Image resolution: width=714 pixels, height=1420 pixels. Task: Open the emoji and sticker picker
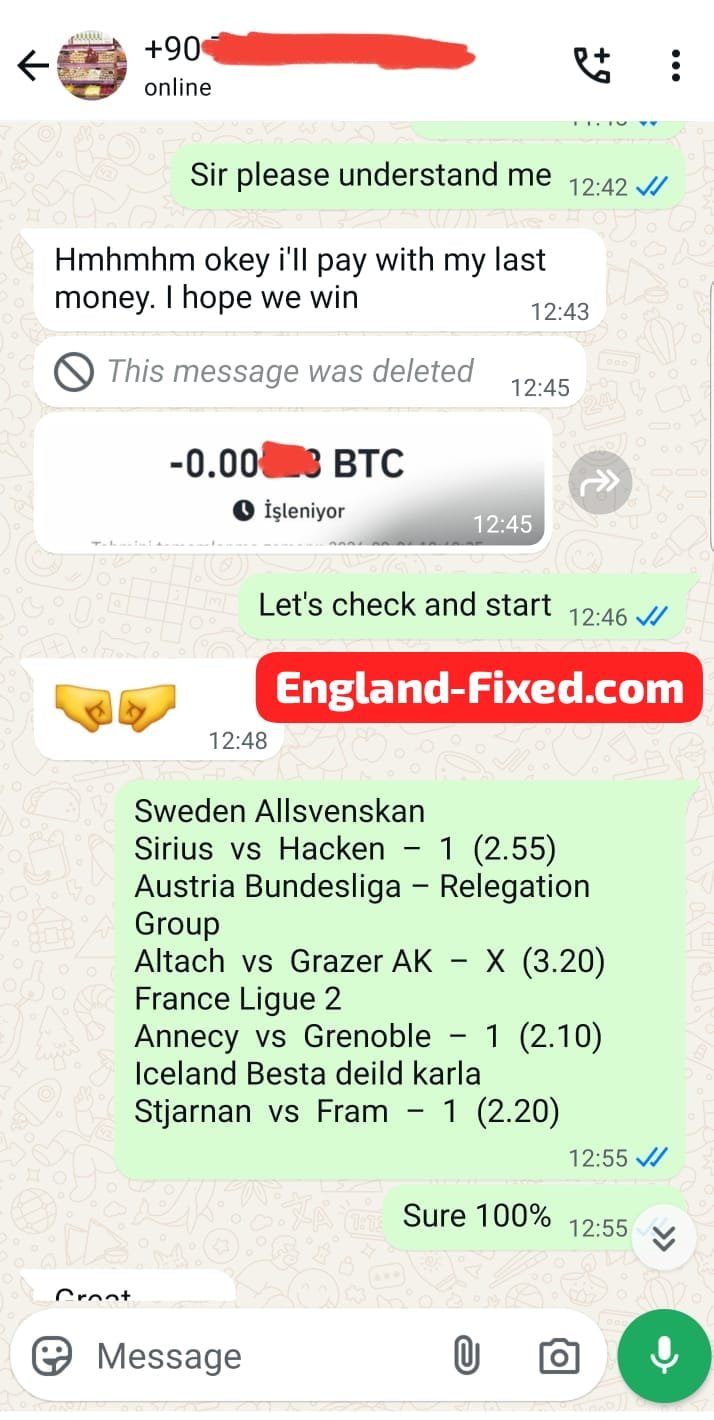(52, 1356)
